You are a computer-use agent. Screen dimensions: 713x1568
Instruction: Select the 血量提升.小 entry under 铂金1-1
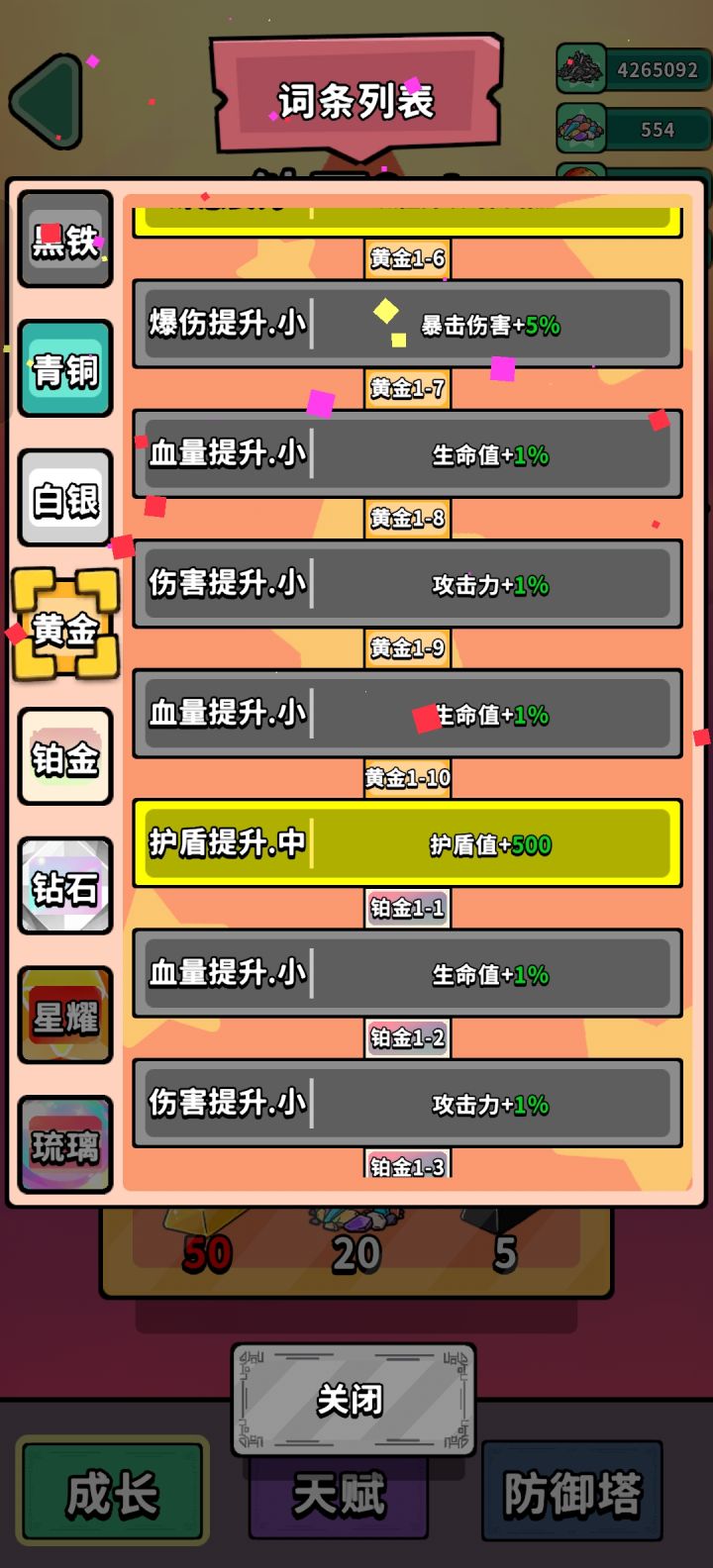407,973
